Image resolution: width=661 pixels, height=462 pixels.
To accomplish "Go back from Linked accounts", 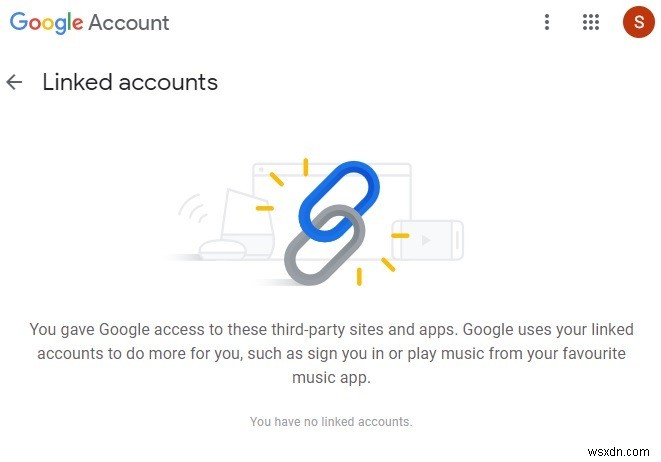I will [14, 82].
